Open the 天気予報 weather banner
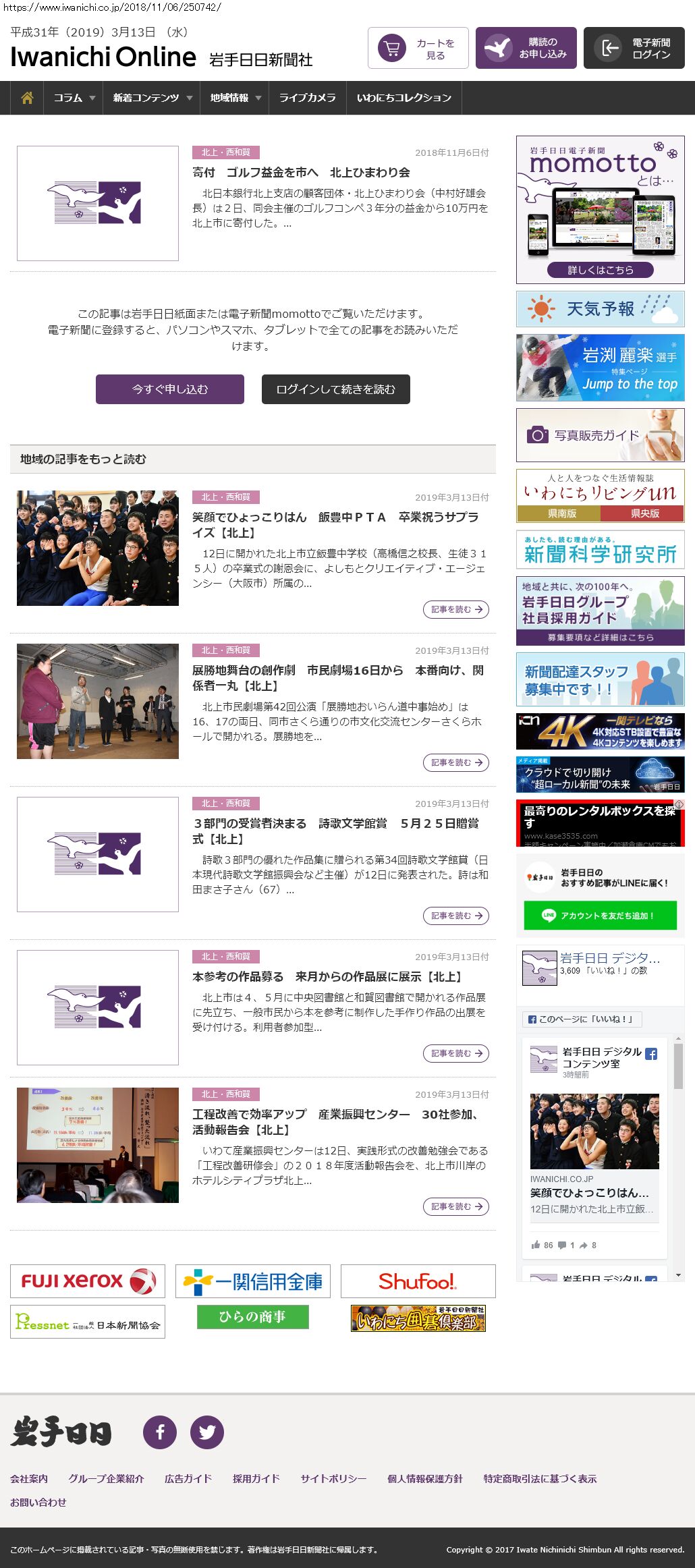The image size is (695, 1568). click(x=600, y=309)
